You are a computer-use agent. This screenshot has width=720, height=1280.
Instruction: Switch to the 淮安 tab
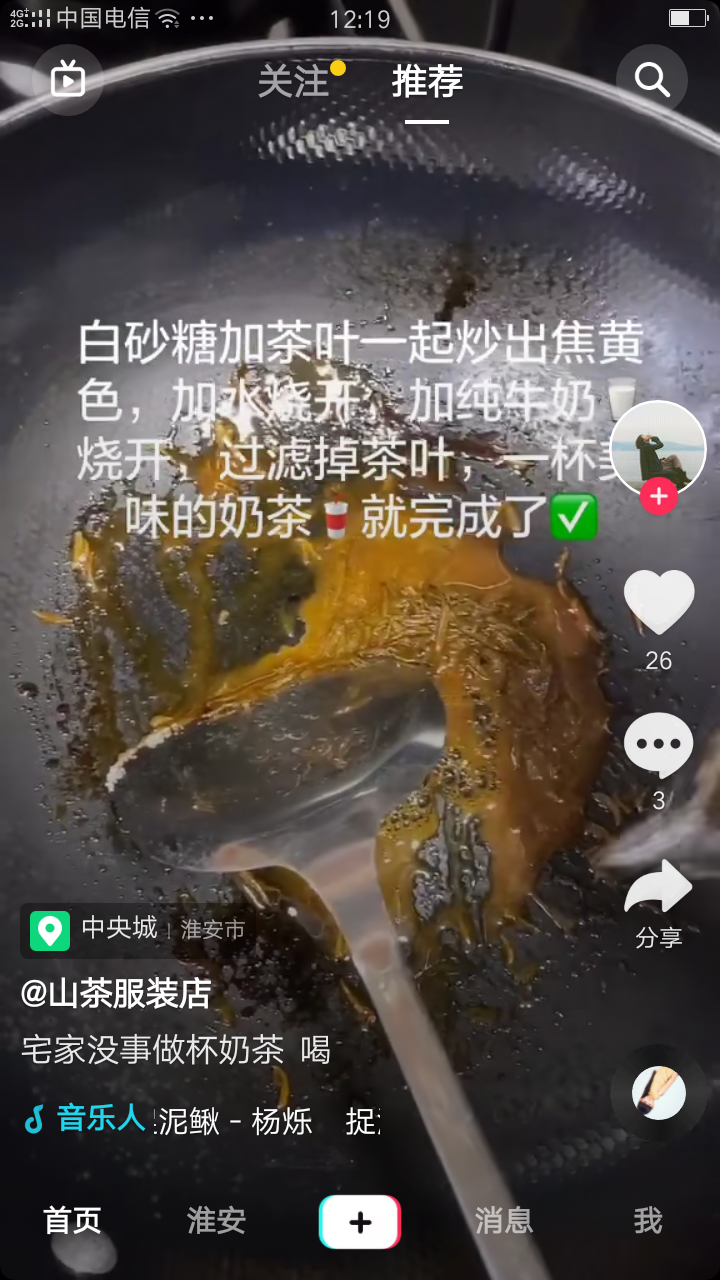coord(216,1221)
